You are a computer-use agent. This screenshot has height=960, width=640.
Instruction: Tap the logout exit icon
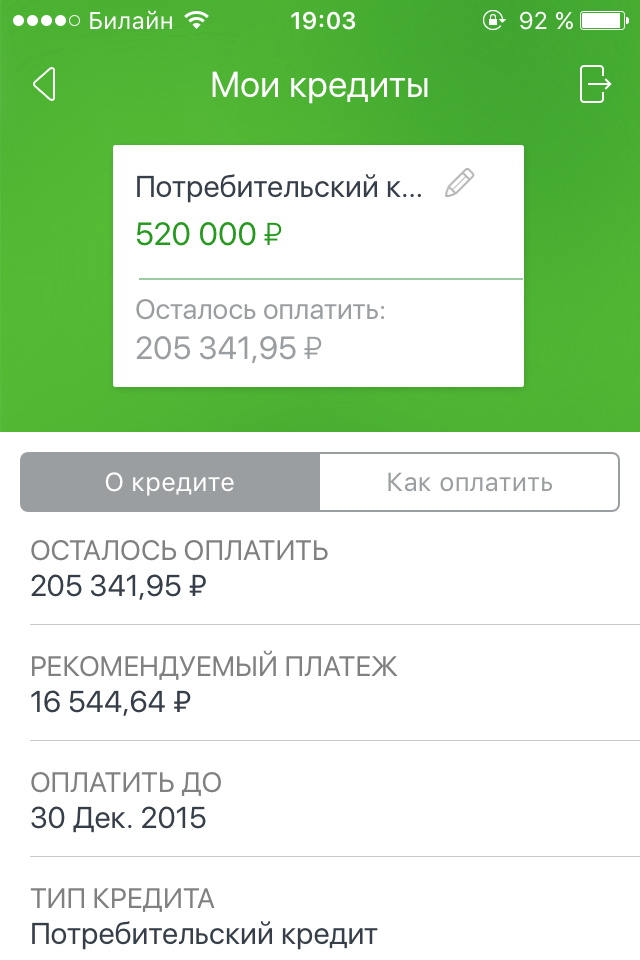(x=594, y=85)
